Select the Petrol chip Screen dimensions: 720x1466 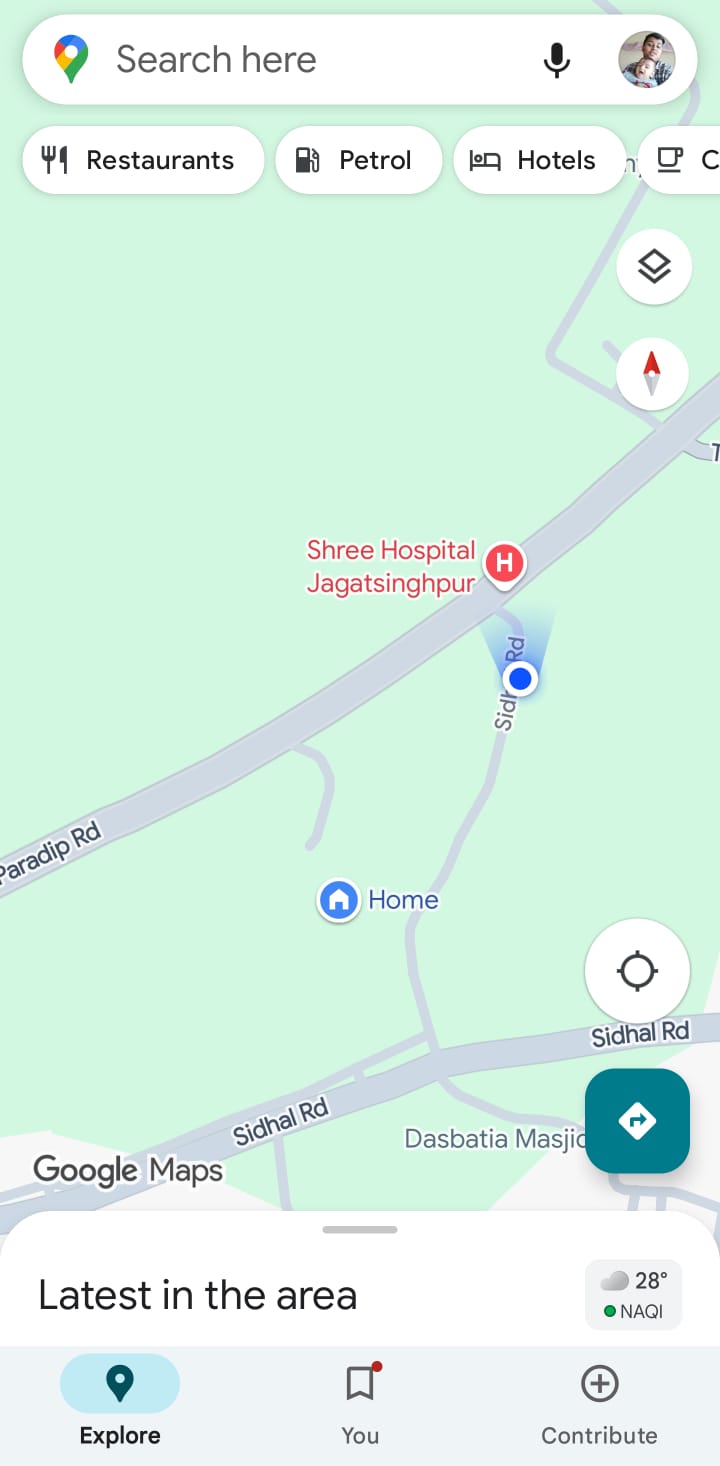click(x=358, y=160)
